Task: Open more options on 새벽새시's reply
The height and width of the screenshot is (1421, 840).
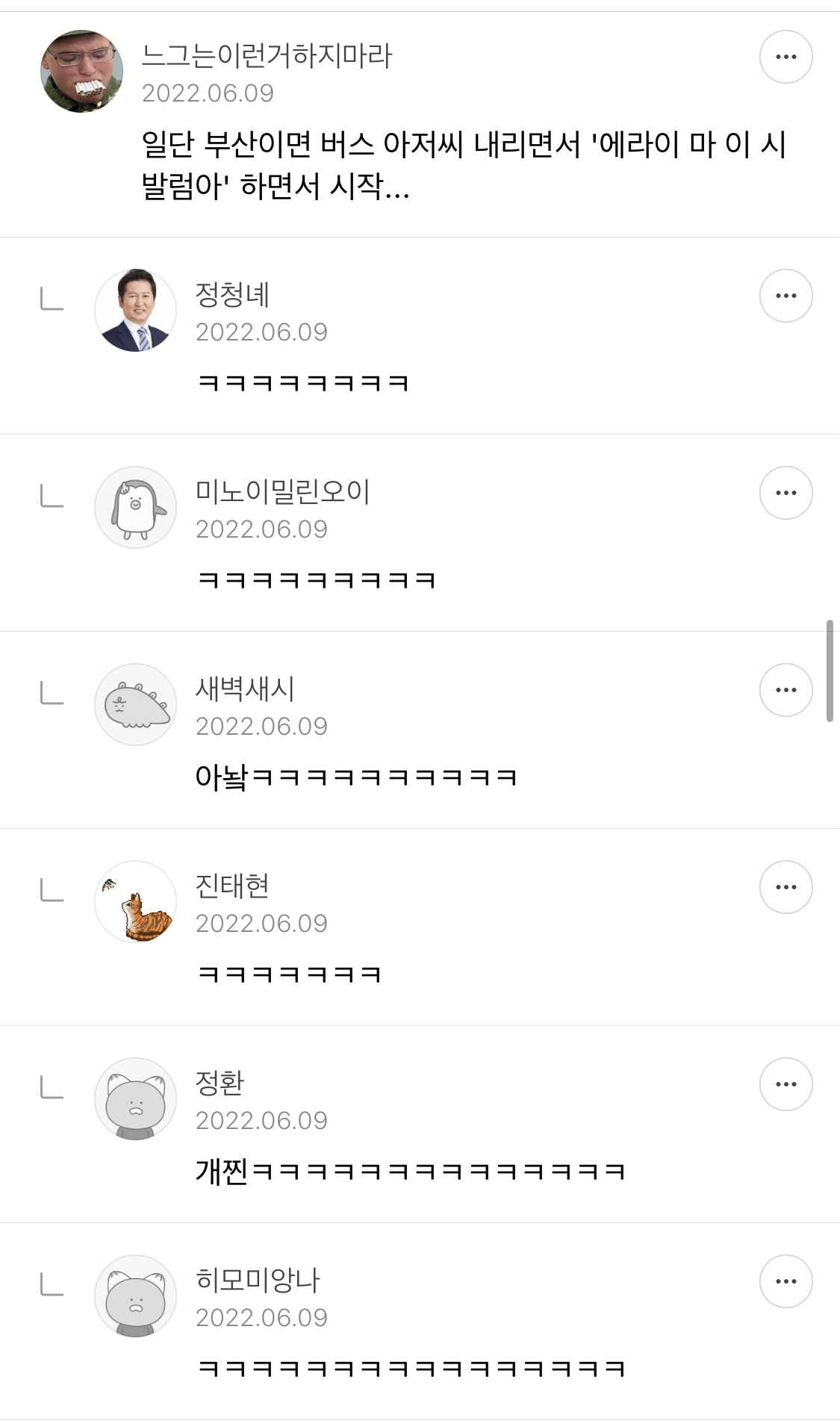Action: [785, 690]
